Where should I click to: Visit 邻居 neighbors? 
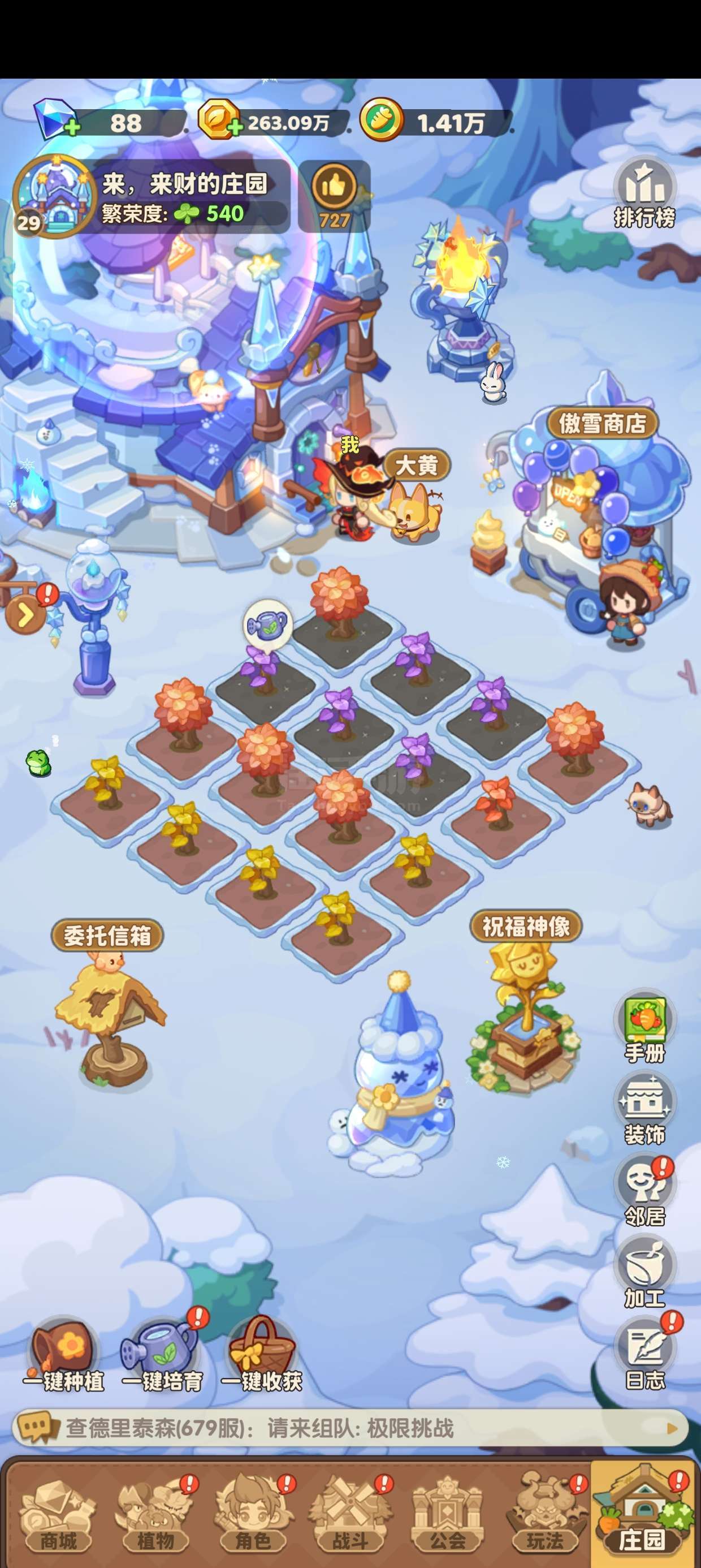tap(644, 1191)
